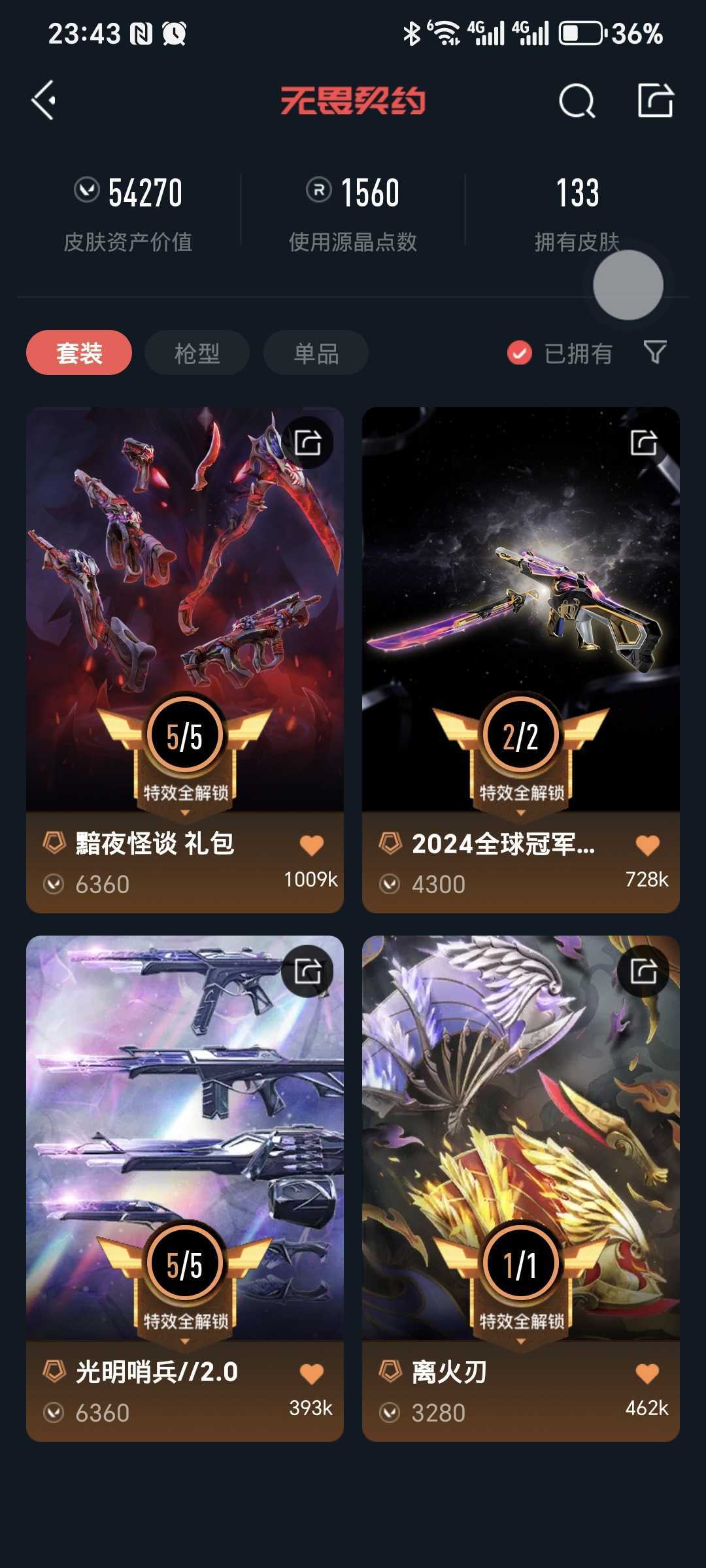This screenshot has height=1568, width=706.
Task: Like the 离火刃 skin
Action: pos(648,1374)
